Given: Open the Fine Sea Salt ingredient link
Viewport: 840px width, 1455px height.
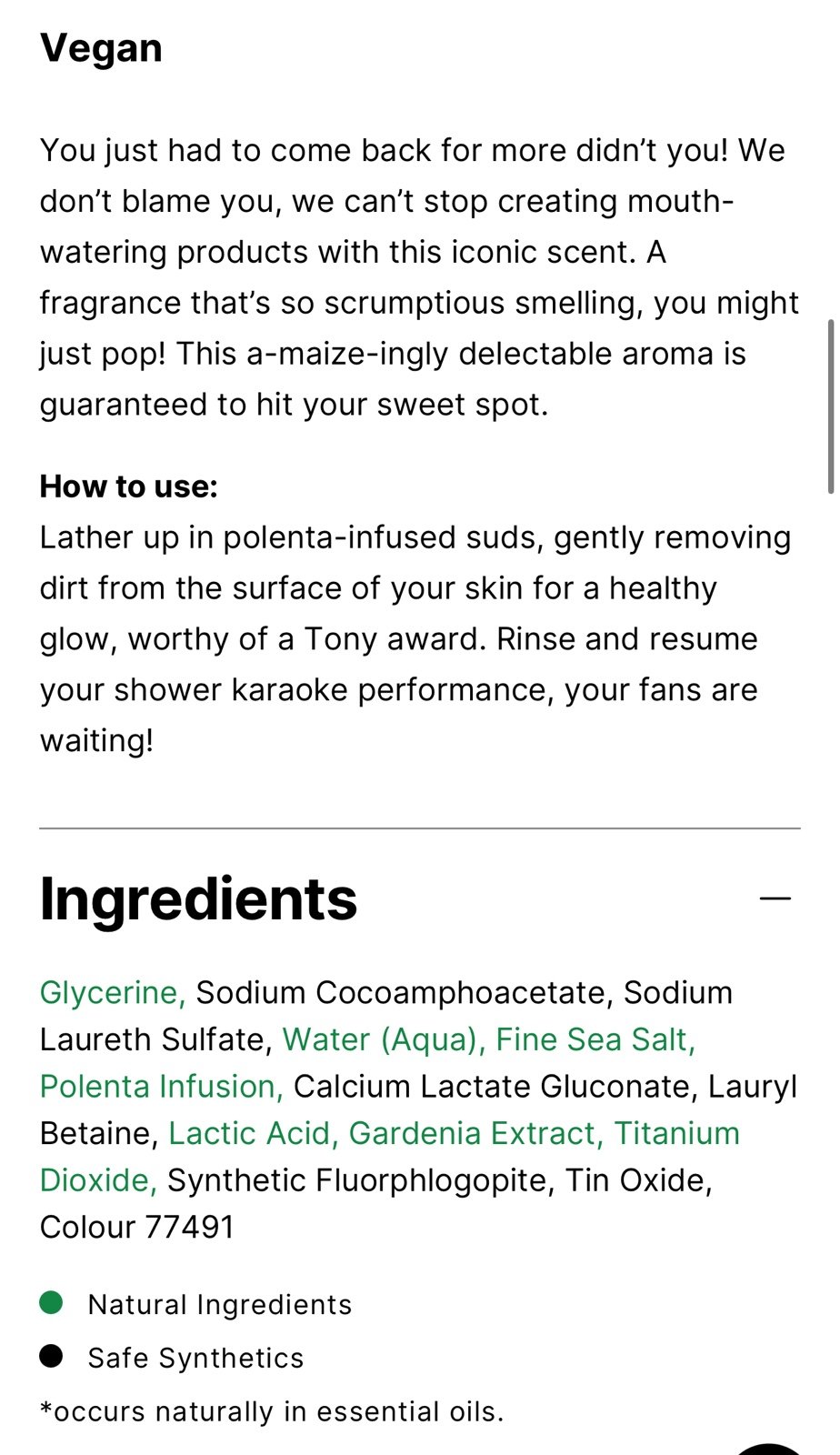Looking at the screenshot, I should coord(595,1039).
